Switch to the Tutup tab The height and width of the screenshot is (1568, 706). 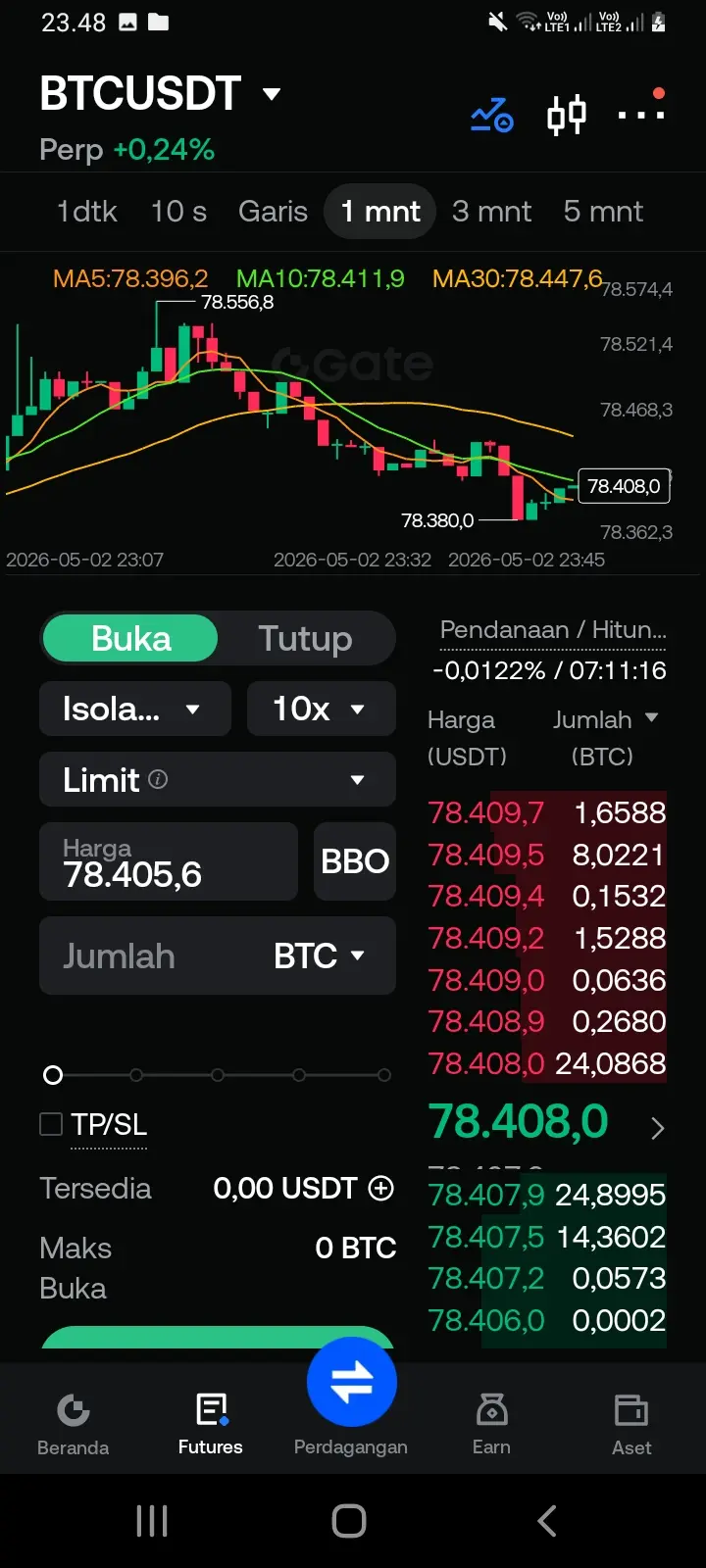[x=305, y=639]
